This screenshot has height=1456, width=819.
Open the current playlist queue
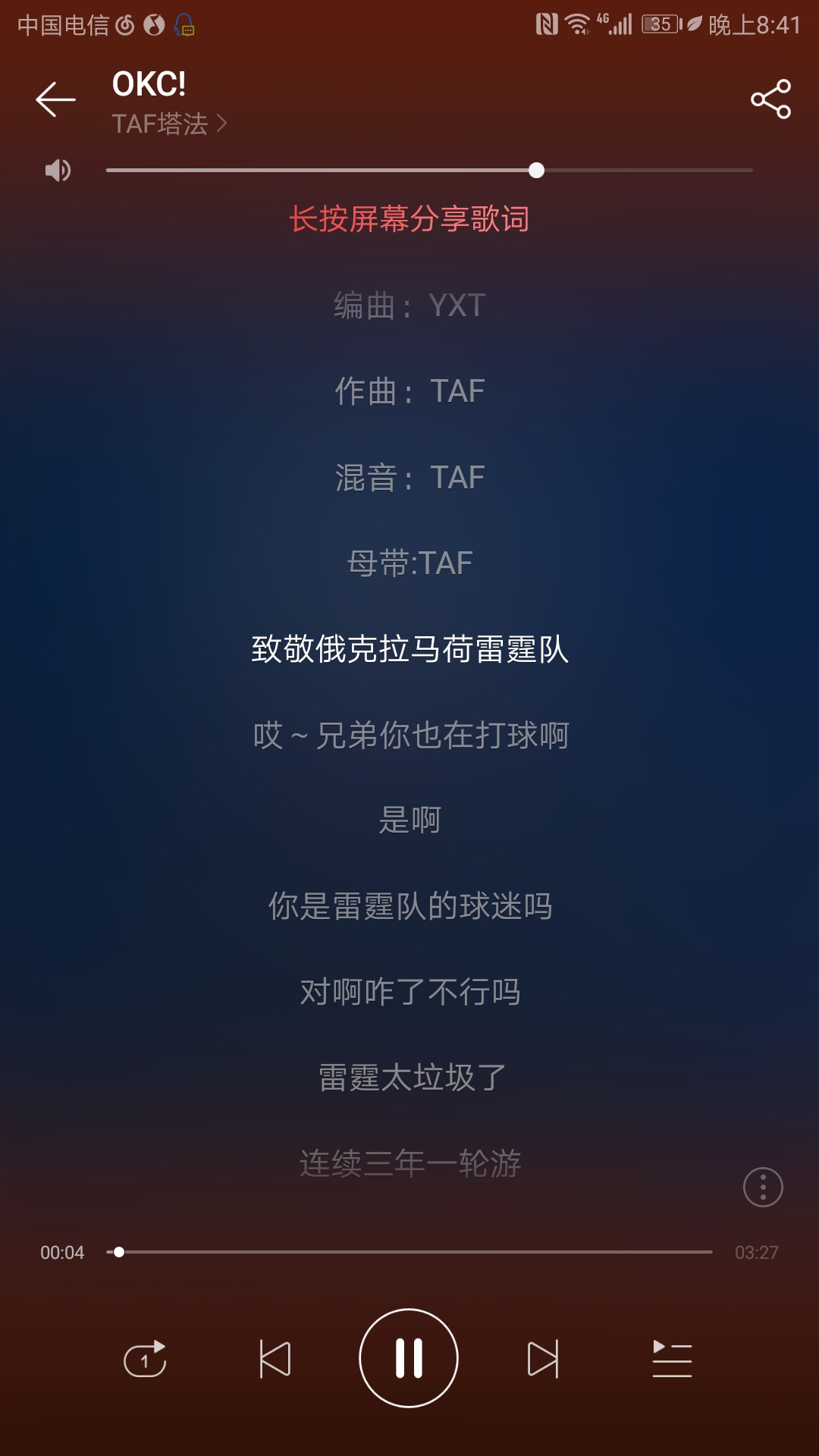(672, 1358)
